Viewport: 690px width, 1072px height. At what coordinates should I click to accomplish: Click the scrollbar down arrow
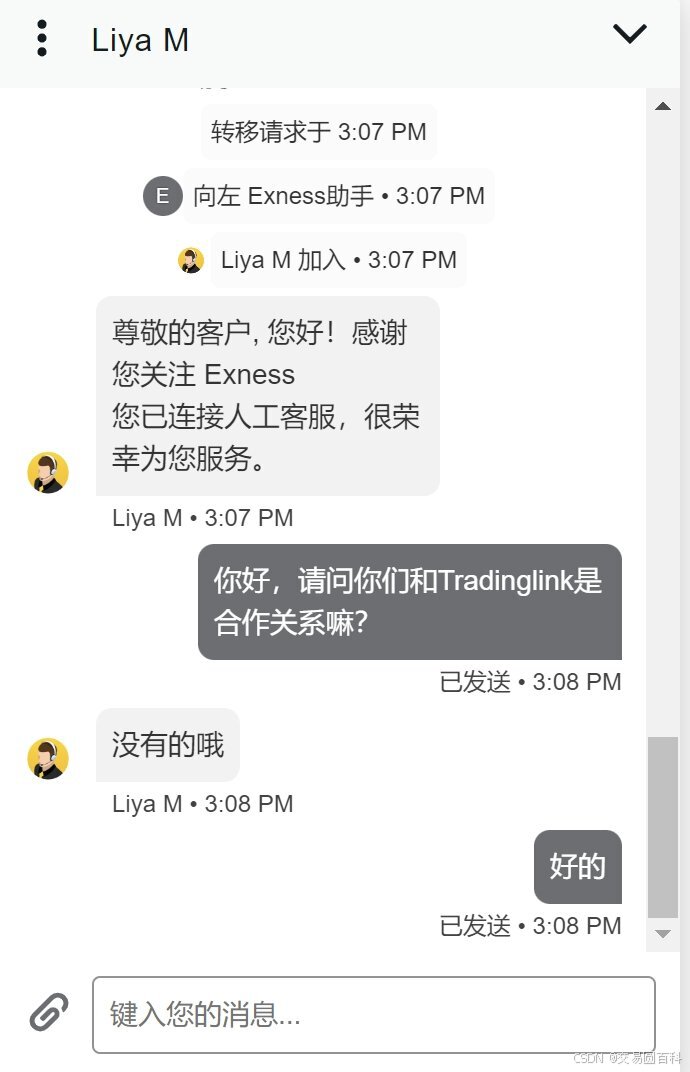(x=662, y=933)
